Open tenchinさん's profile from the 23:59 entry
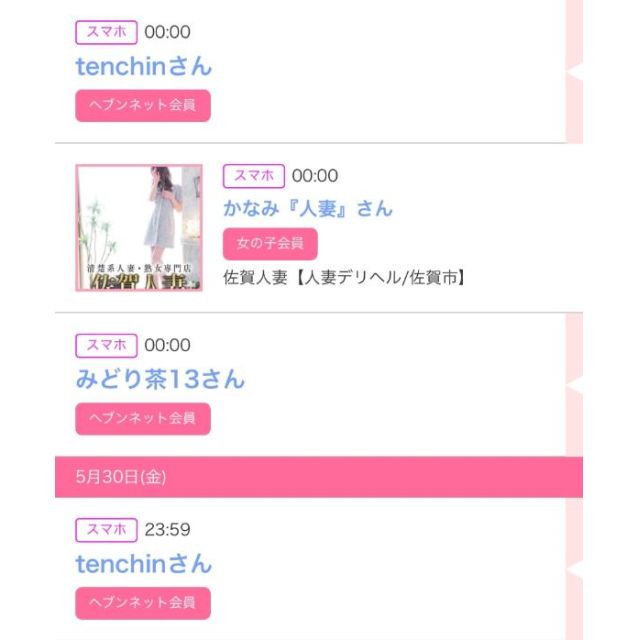Image resolution: width=640 pixels, height=640 pixels. click(x=143, y=564)
